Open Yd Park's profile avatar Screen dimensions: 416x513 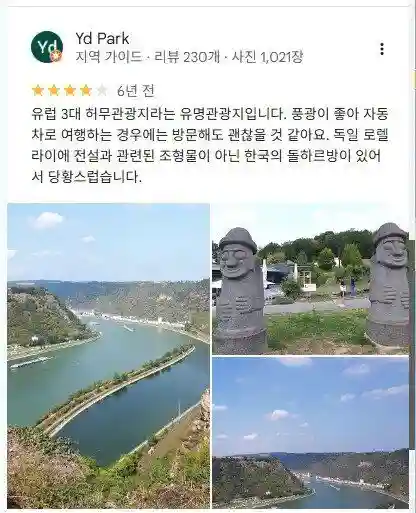[47, 47]
